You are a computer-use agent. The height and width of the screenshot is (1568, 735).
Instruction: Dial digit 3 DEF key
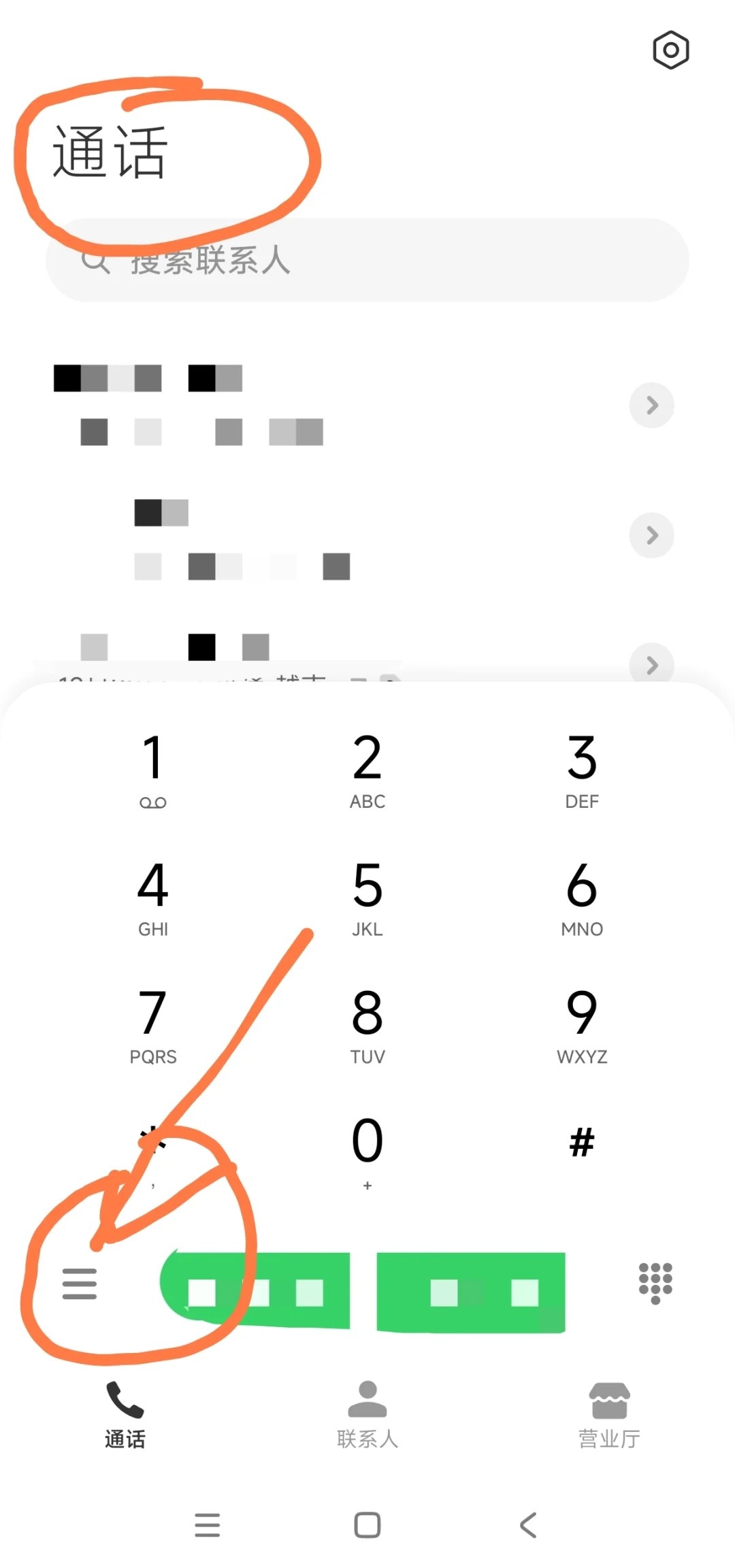(582, 769)
